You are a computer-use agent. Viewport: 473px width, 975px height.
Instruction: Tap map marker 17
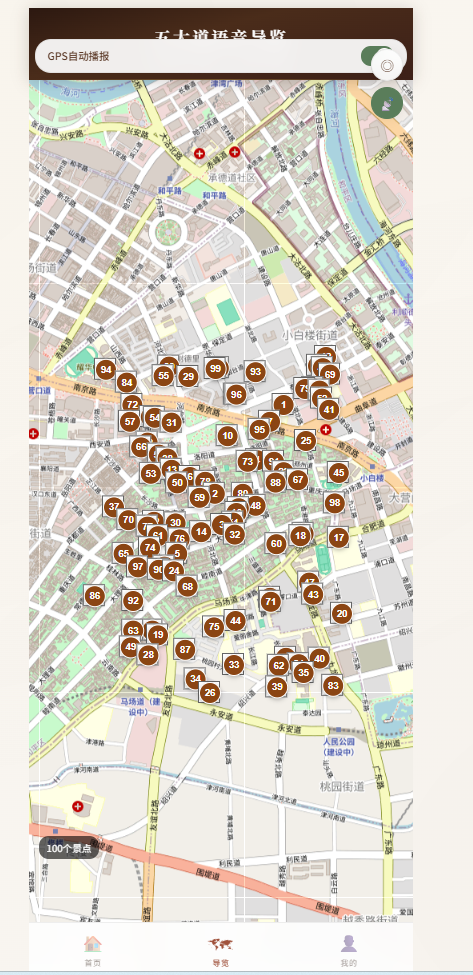click(339, 537)
